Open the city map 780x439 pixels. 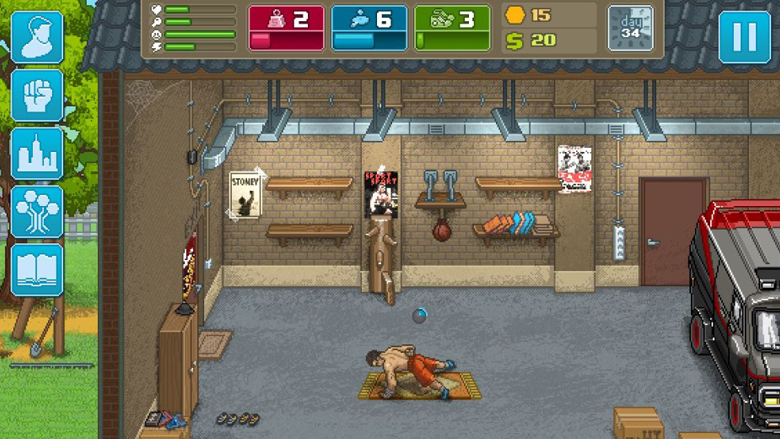click(37, 153)
